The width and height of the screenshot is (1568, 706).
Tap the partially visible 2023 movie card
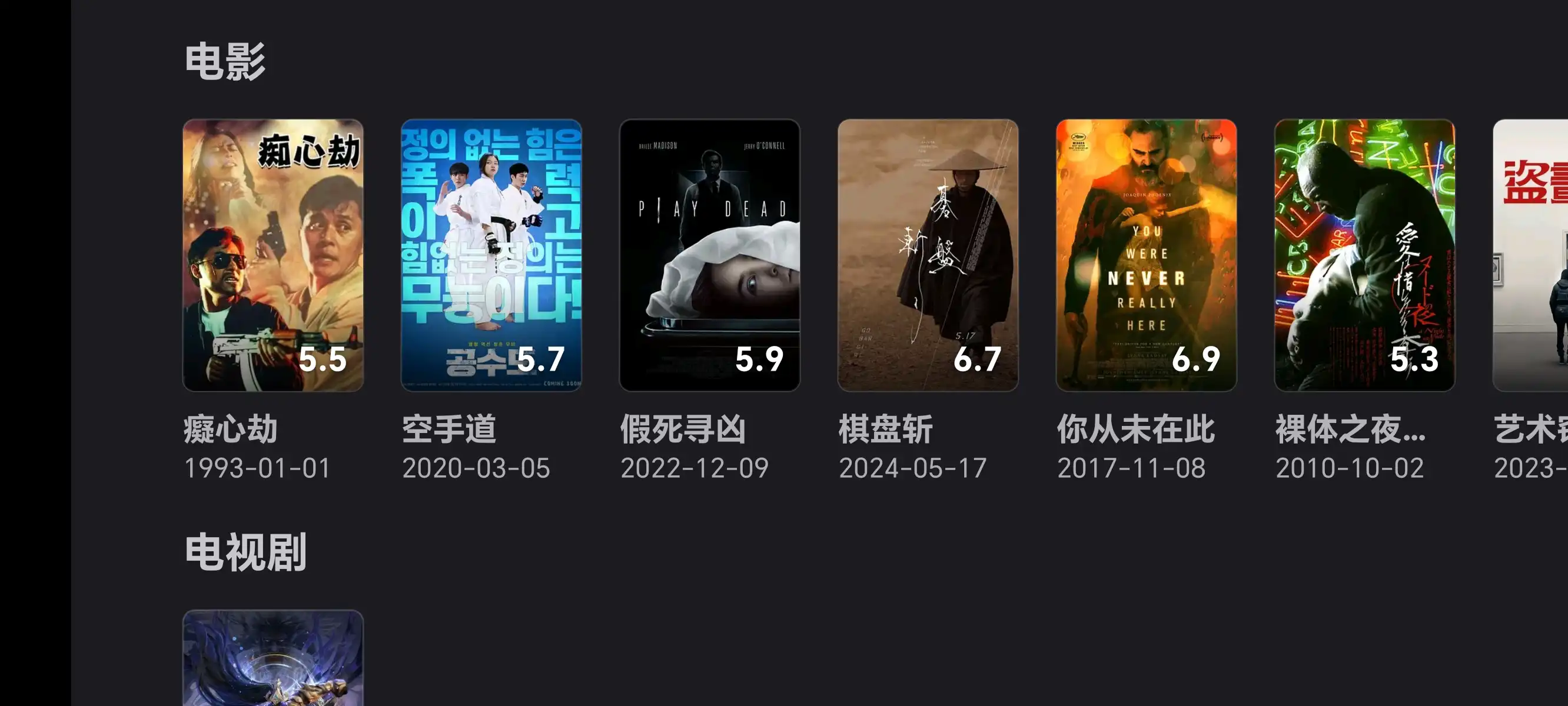[x=1532, y=255]
